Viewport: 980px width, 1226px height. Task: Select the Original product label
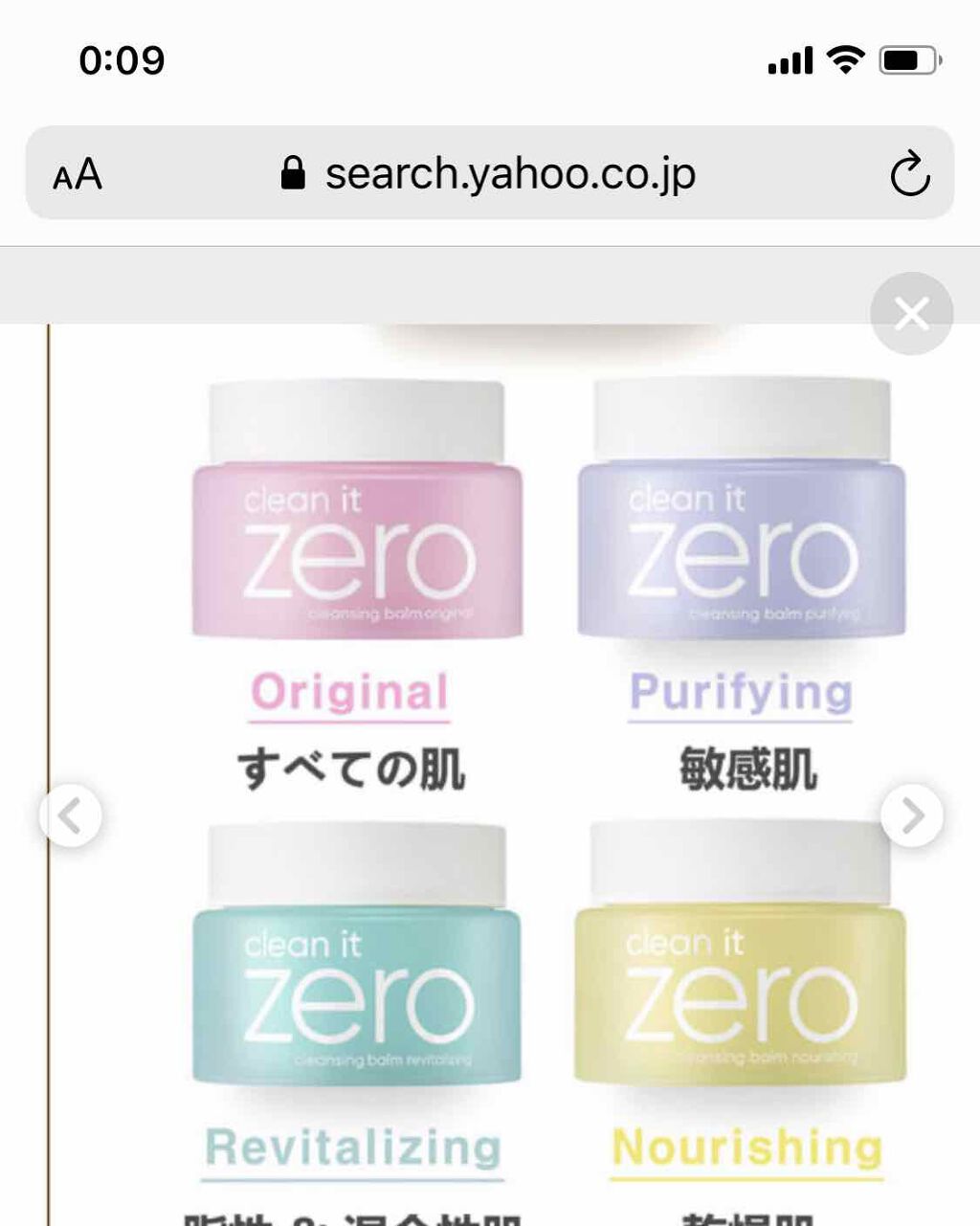coord(351,690)
